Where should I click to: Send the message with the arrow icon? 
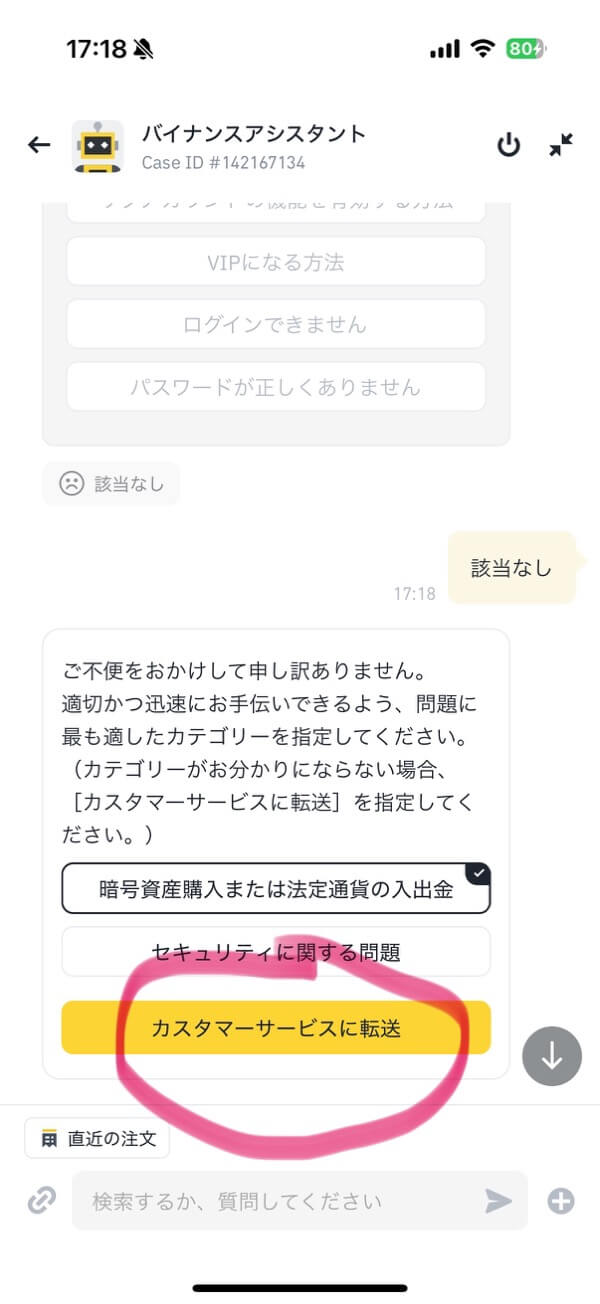(x=498, y=1200)
